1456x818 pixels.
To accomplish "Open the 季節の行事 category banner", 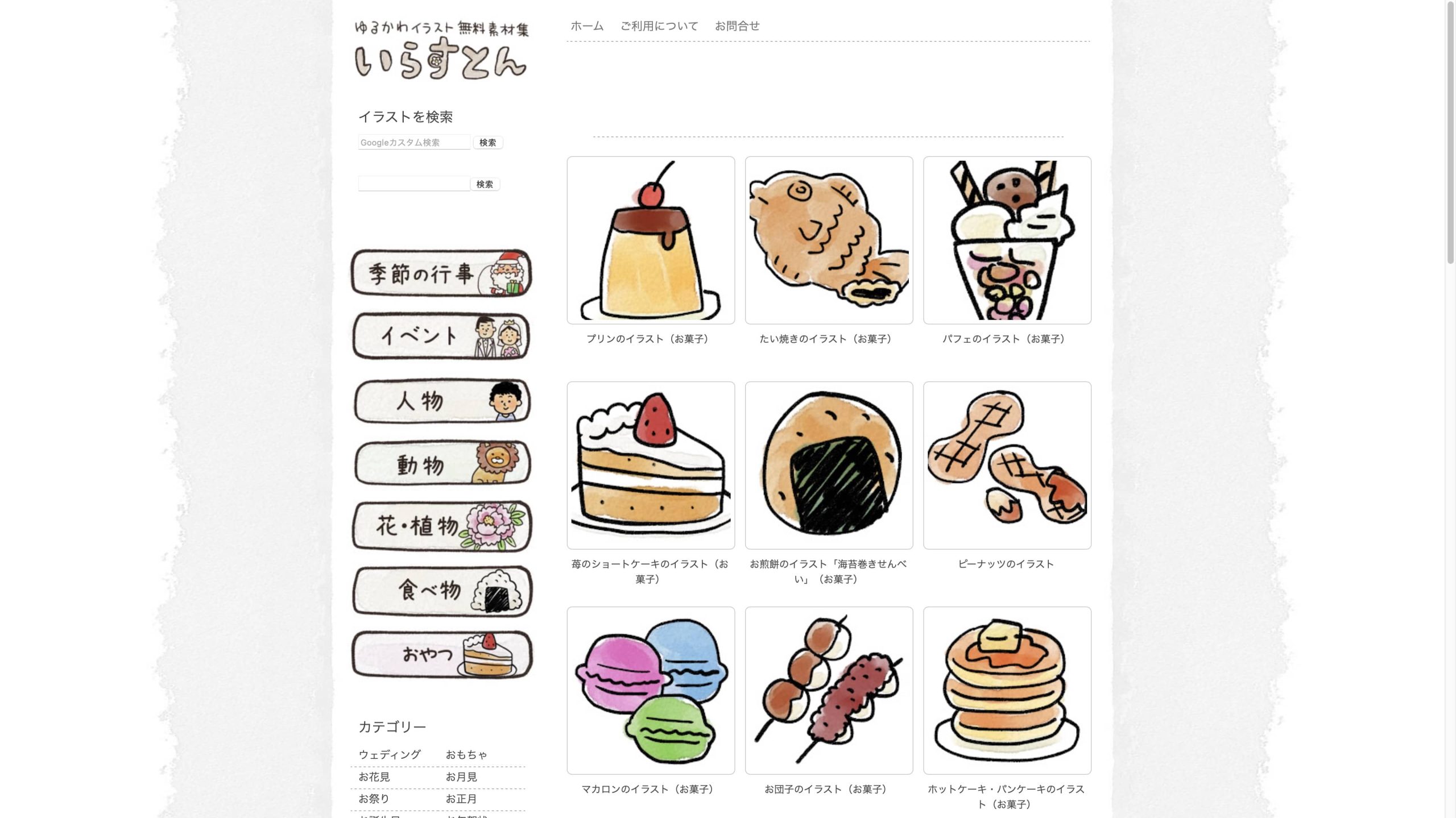I will (x=441, y=273).
